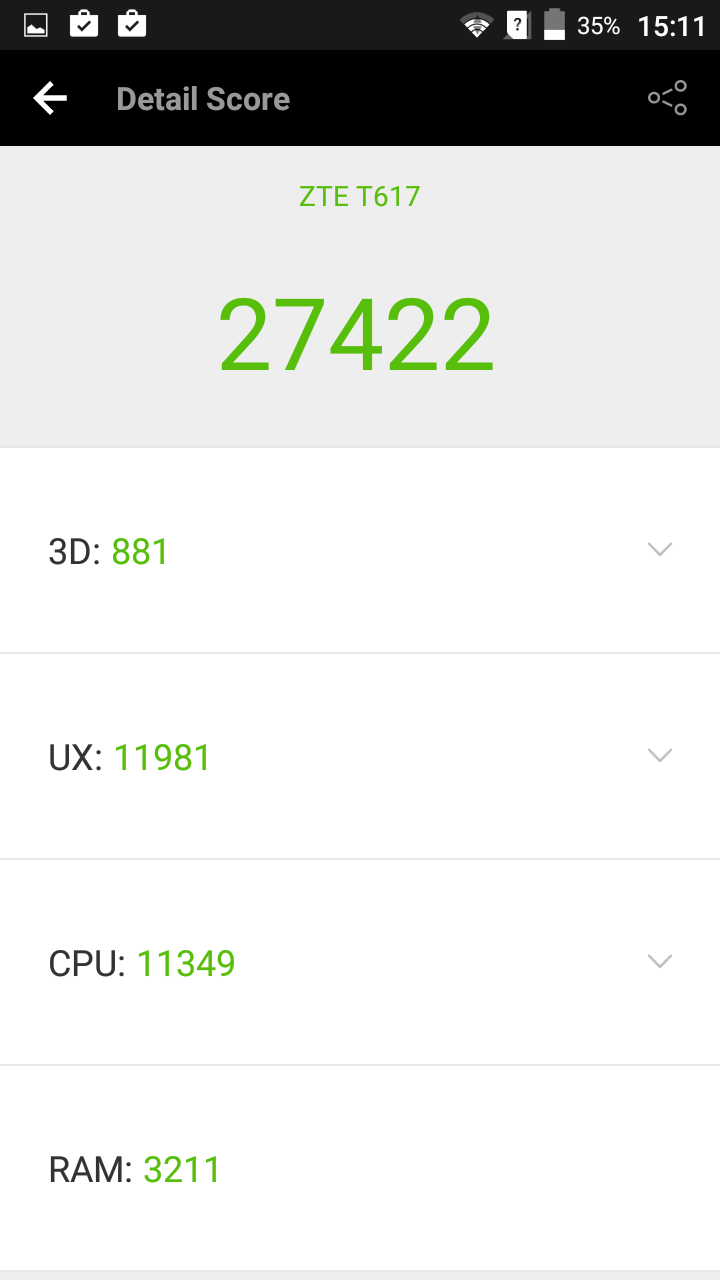The height and width of the screenshot is (1280, 720).
Task: Go back from Detail Score
Action: point(50,98)
